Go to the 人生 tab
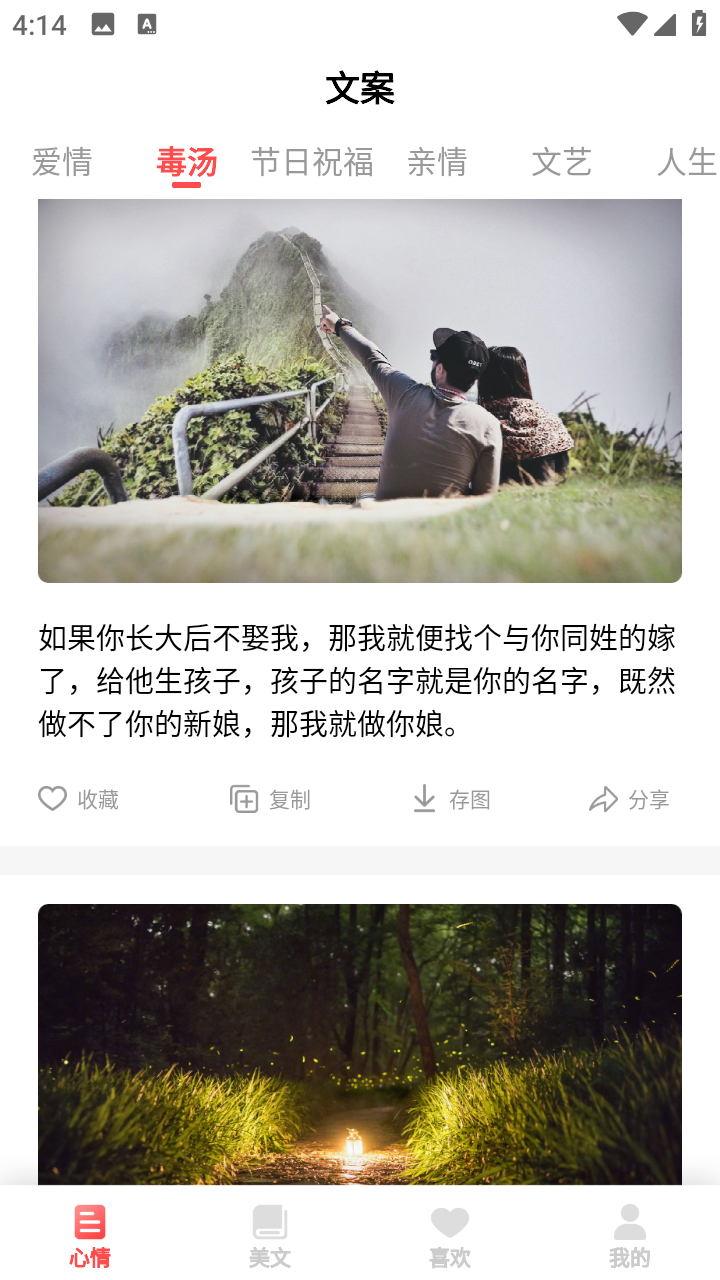Image resolution: width=720 pixels, height=1280 pixels. coord(686,162)
